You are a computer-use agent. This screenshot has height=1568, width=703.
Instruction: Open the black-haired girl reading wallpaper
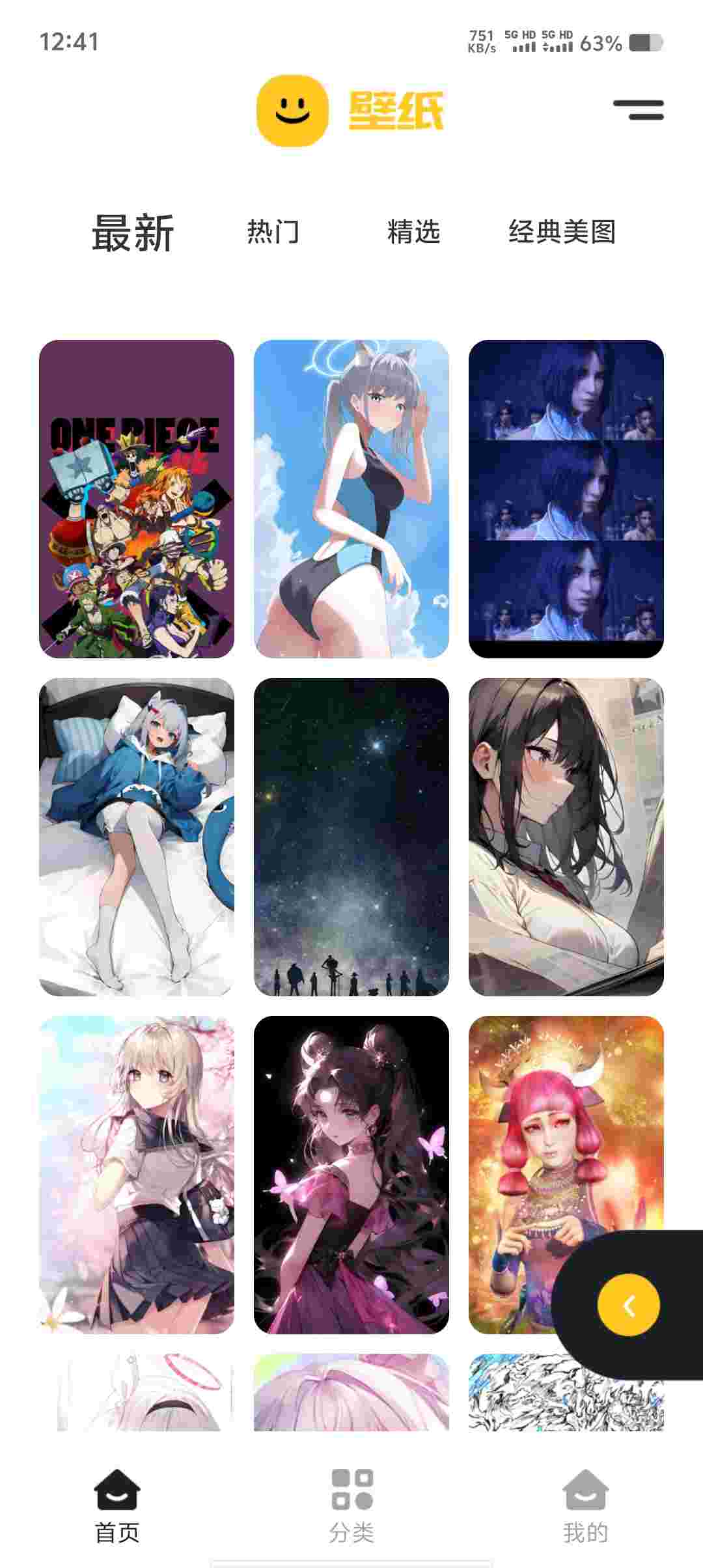click(566, 837)
